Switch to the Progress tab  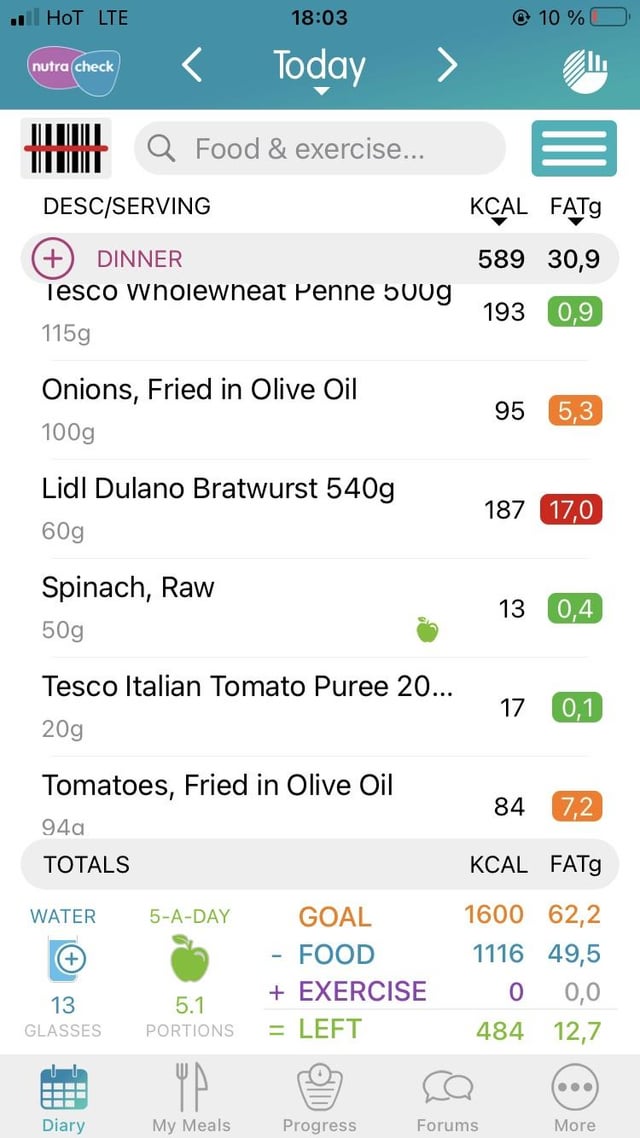[319, 1097]
